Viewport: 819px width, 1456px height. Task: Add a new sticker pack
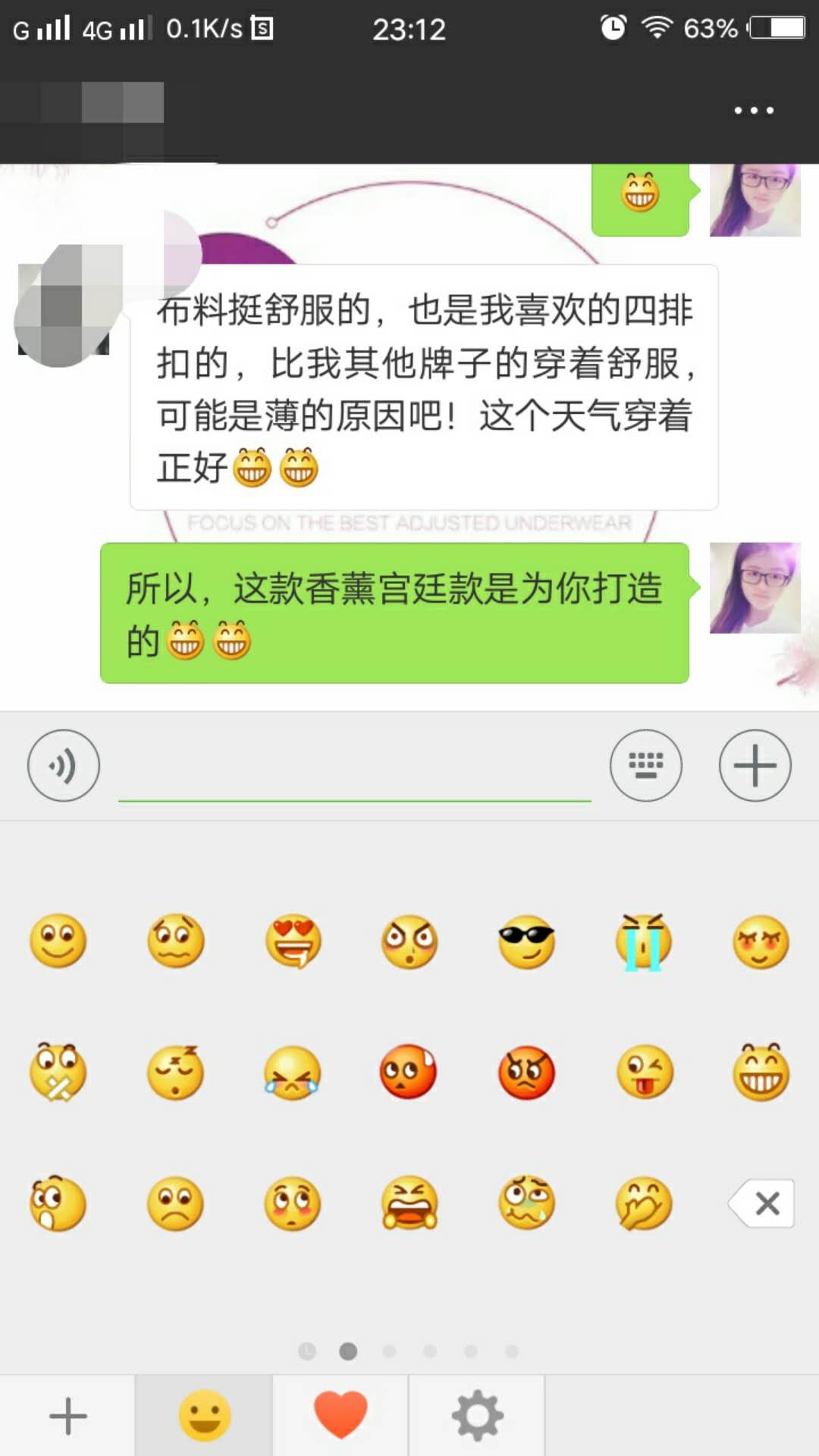click(x=67, y=1416)
